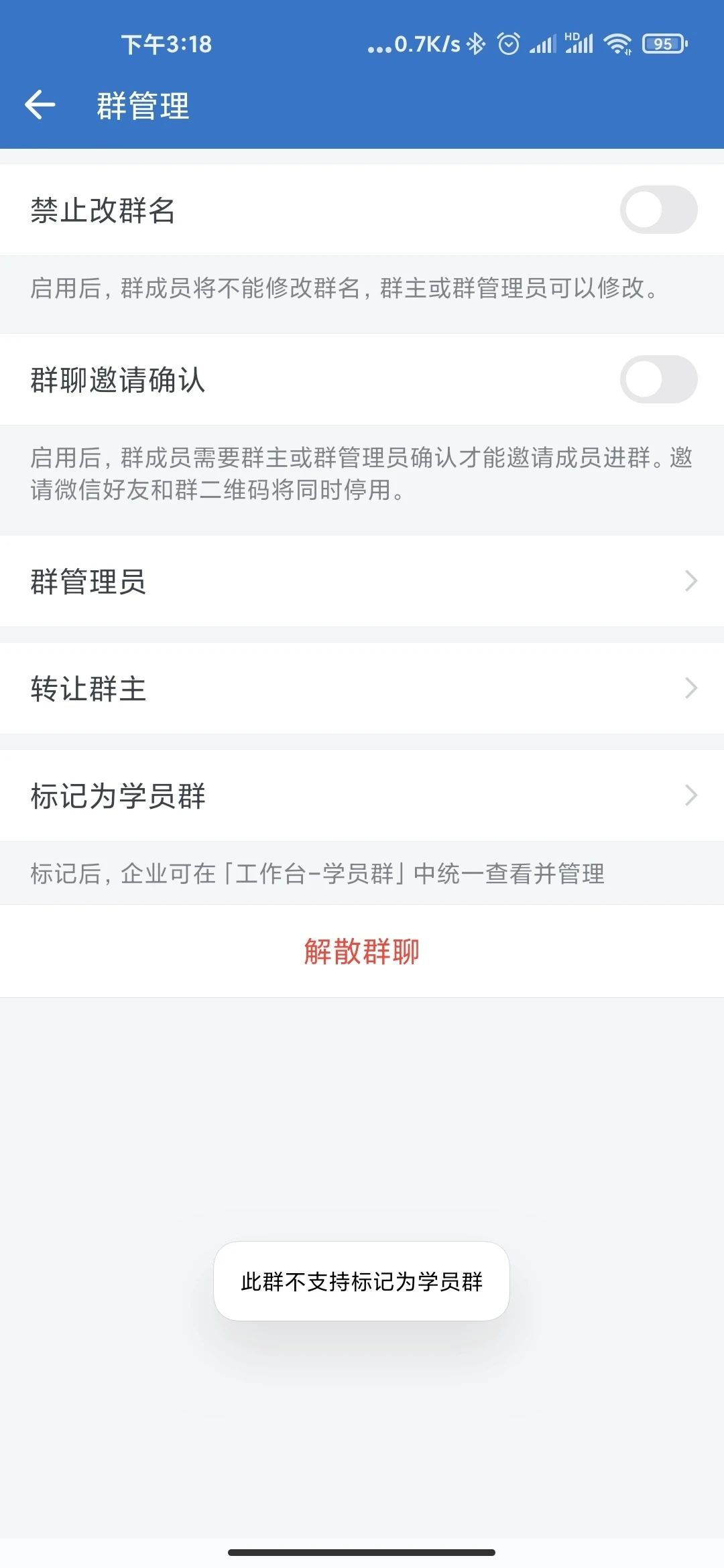Go back from 群管理
Screen dimensions: 724x1568
(x=40, y=105)
